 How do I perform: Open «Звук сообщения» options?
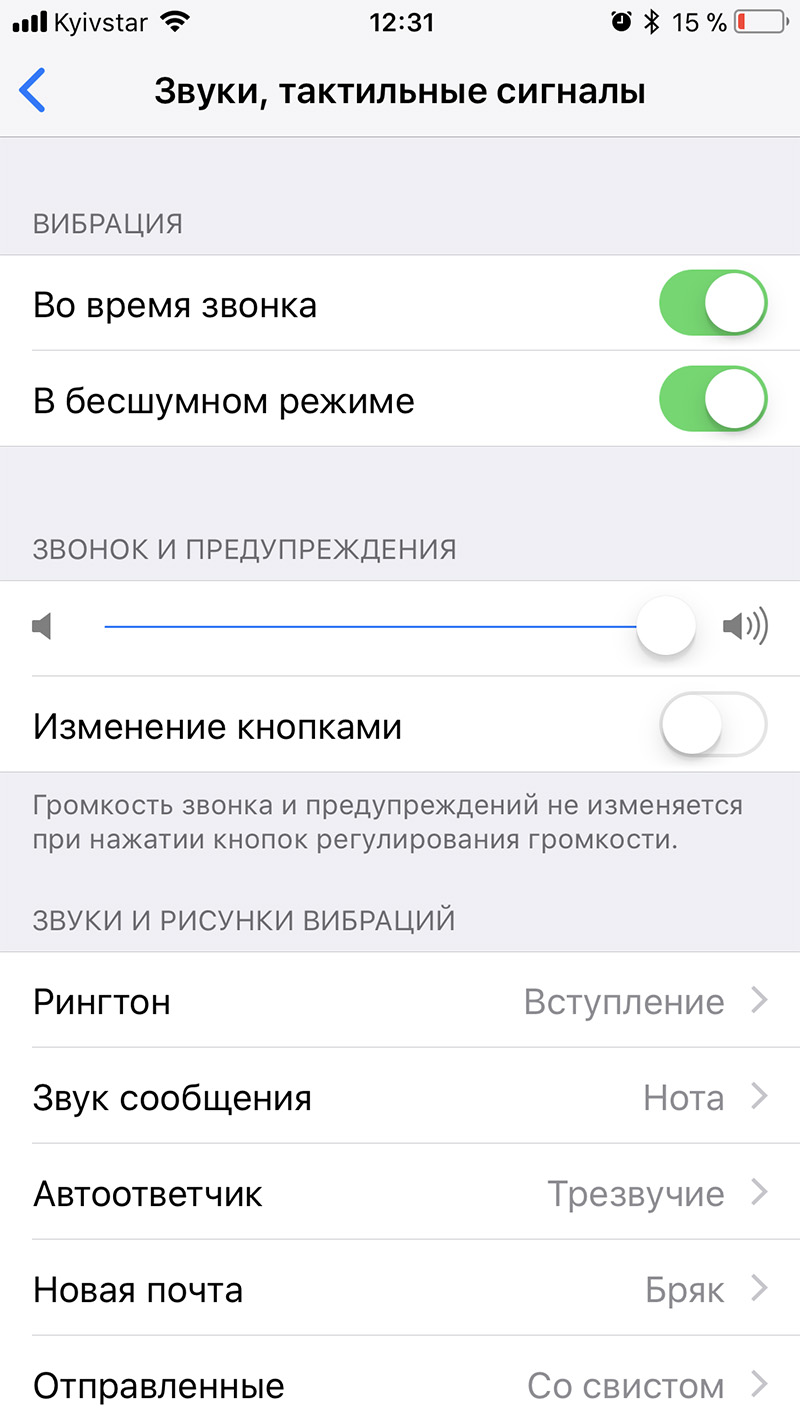[400, 1096]
